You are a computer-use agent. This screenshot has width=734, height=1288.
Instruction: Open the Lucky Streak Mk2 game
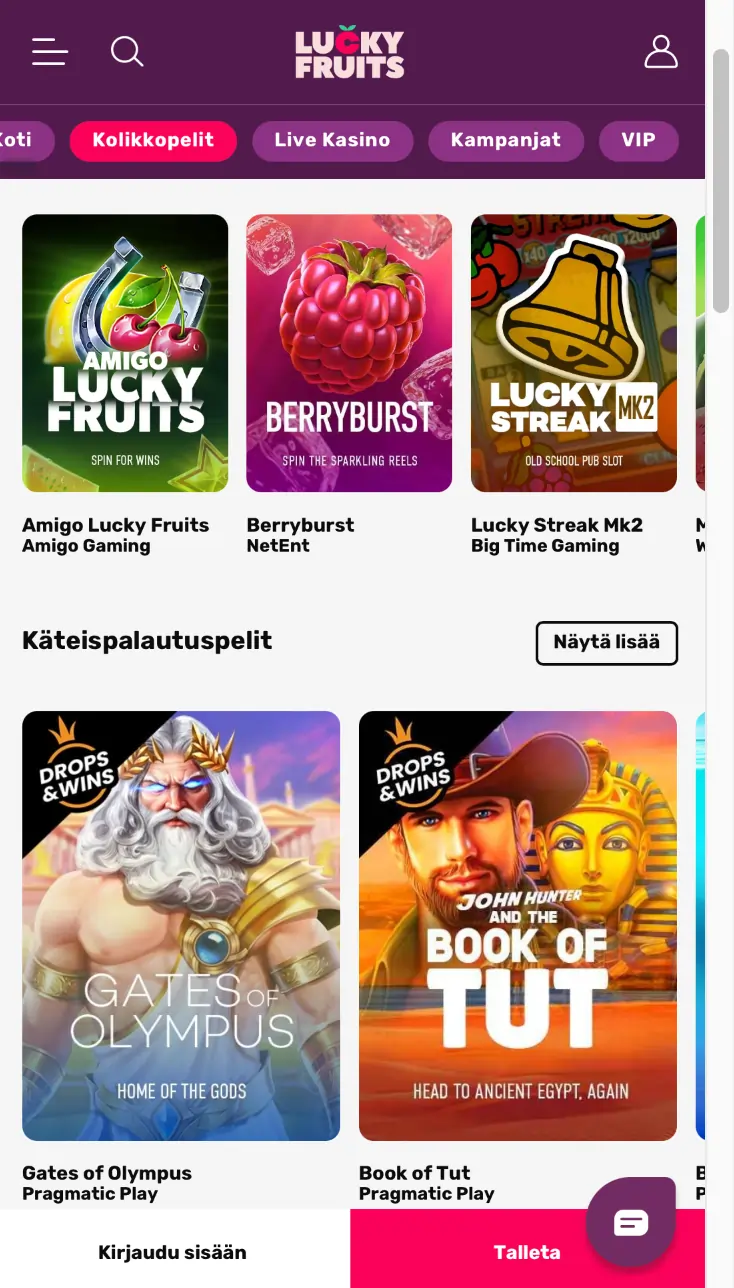point(573,353)
